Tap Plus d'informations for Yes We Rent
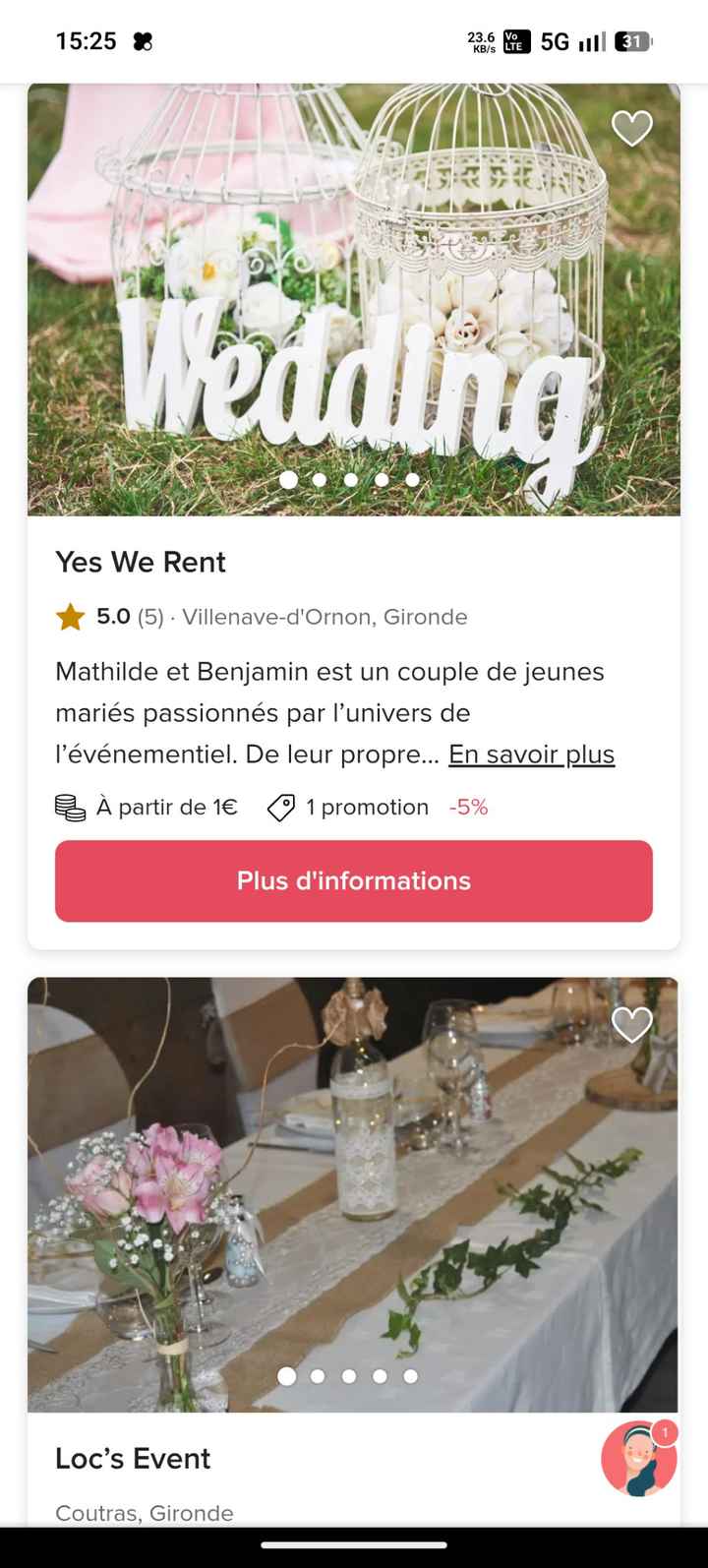 [x=354, y=880]
